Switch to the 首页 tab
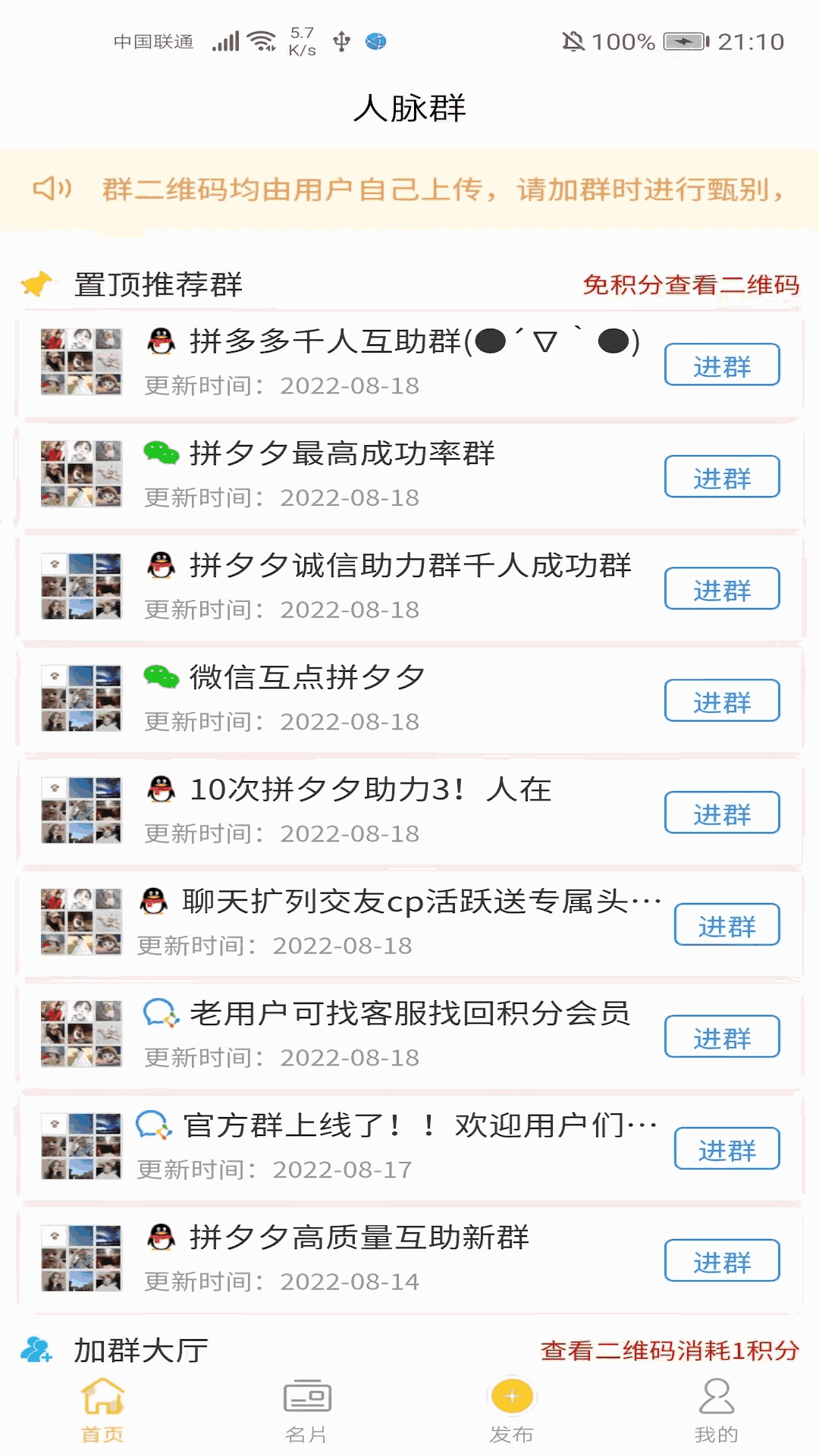The image size is (819, 1456). pyautogui.click(x=102, y=1409)
